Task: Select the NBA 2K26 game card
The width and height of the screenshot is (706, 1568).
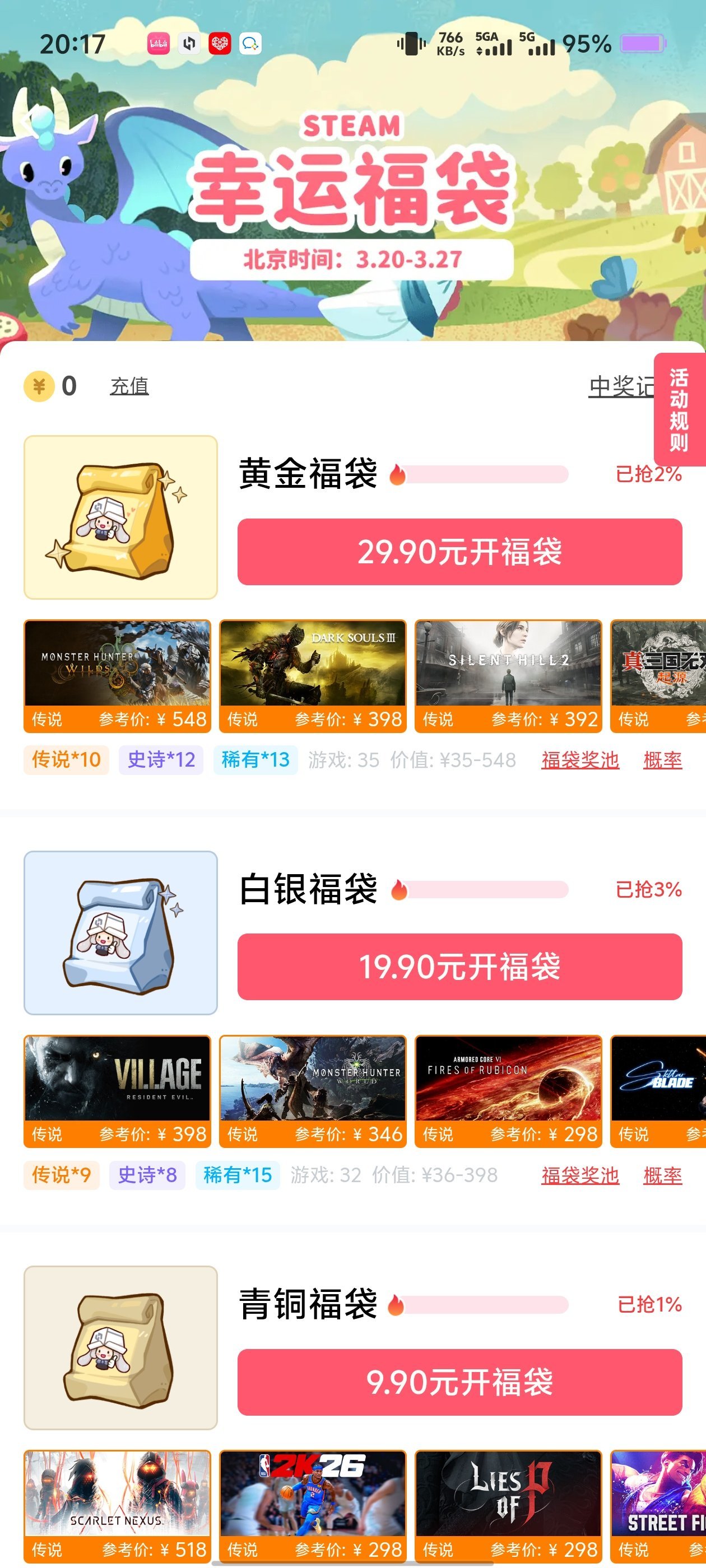Action: coord(313,1506)
